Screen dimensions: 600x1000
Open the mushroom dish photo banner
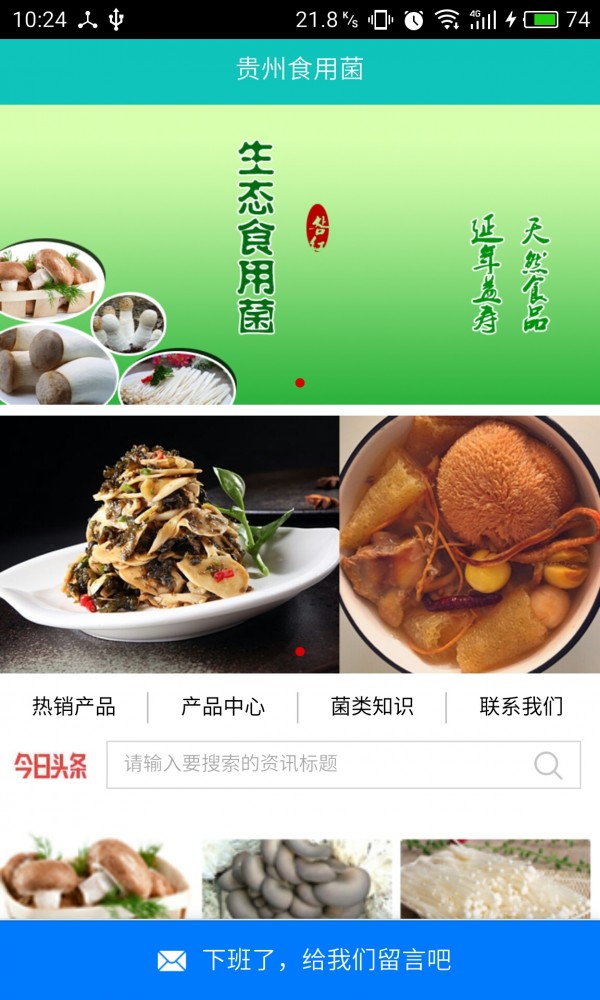(300, 545)
